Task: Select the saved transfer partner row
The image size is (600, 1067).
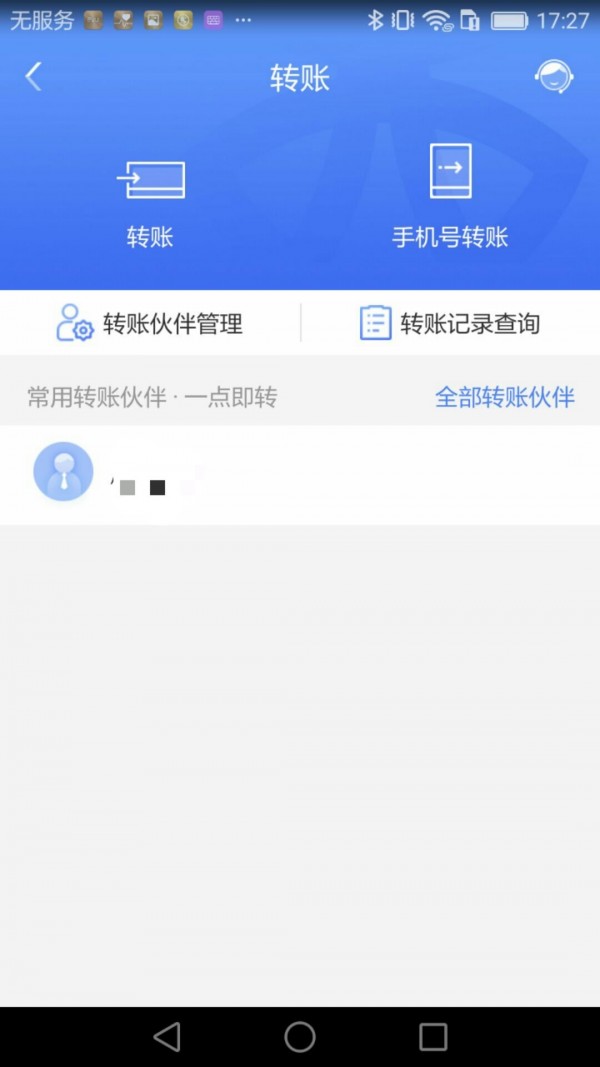Action: pyautogui.click(x=300, y=474)
